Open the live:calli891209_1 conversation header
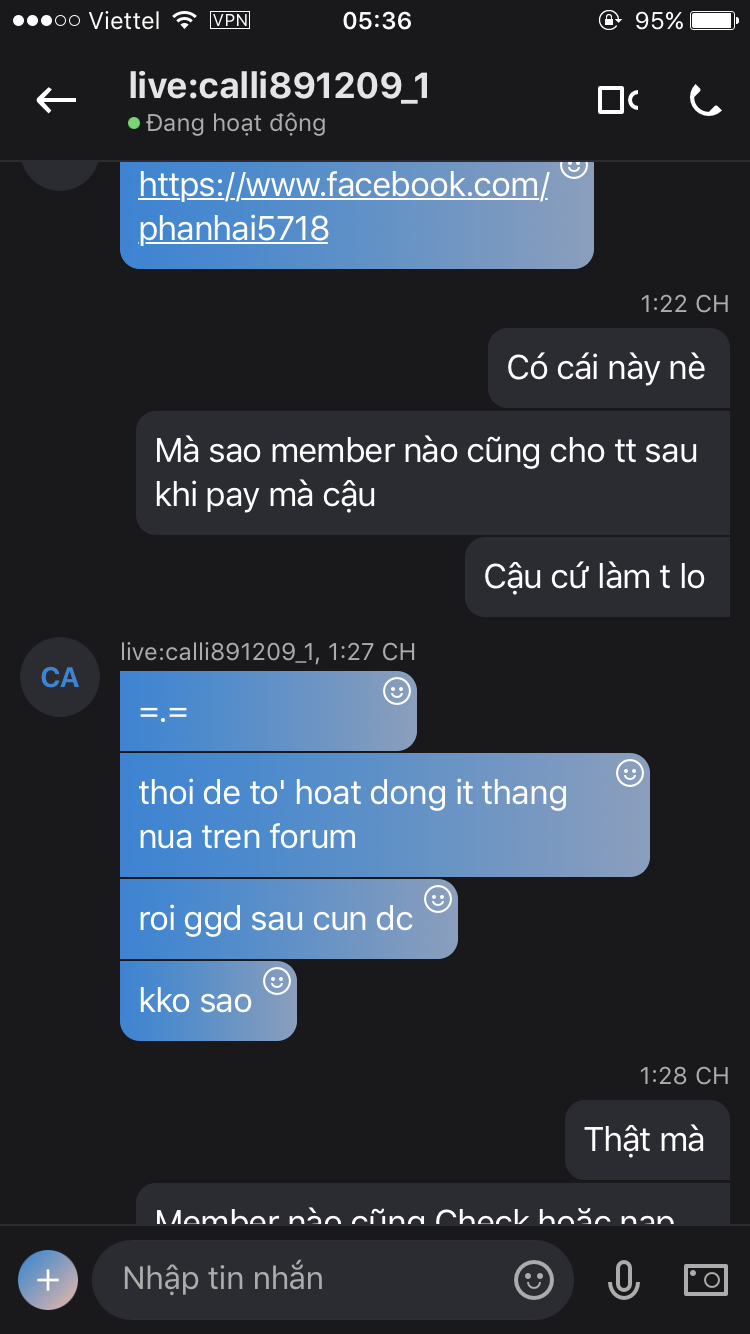The width and height of the screenshot is (750, 1334). 280,87
